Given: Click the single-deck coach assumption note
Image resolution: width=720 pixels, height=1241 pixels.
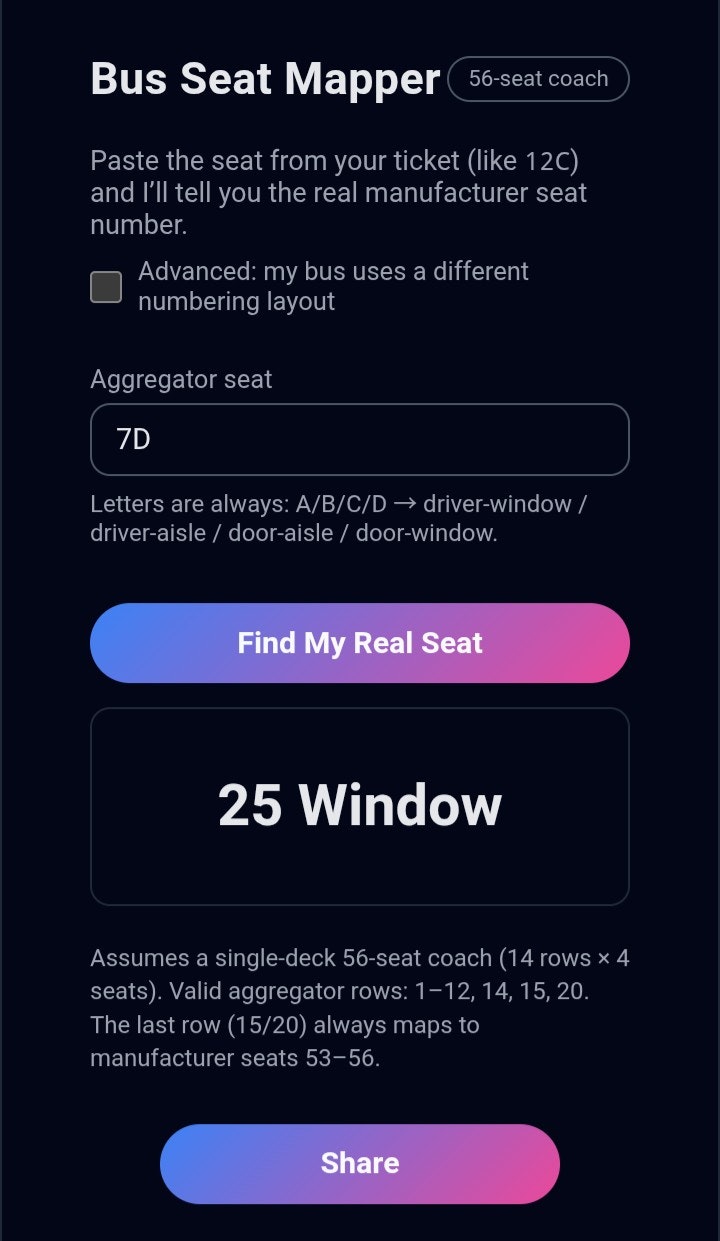Looking at the screenshot, I should pos(360,957).
